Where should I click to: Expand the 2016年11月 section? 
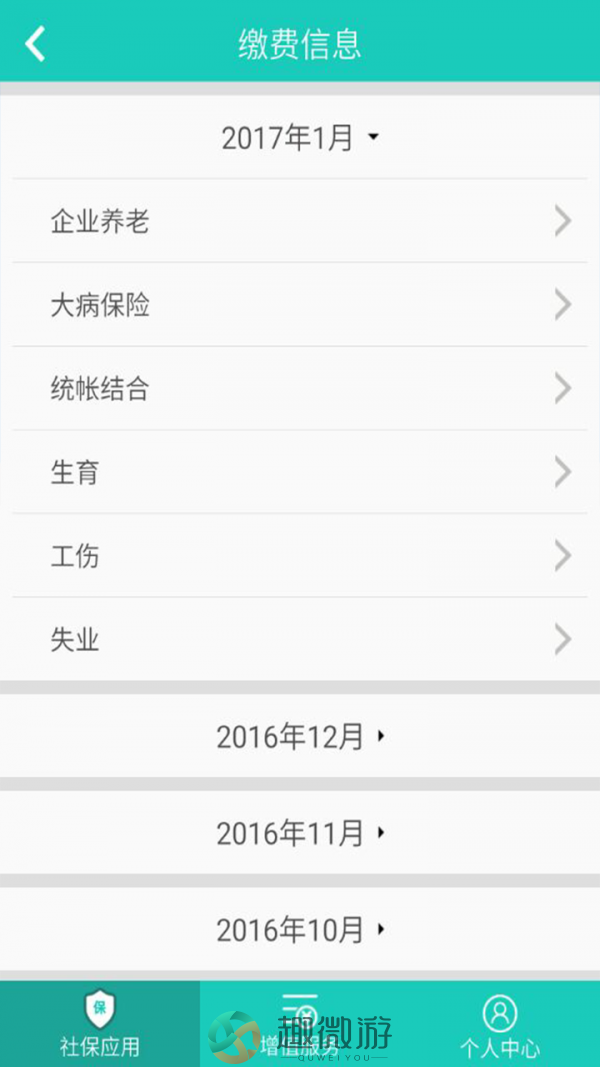point(300,833)
